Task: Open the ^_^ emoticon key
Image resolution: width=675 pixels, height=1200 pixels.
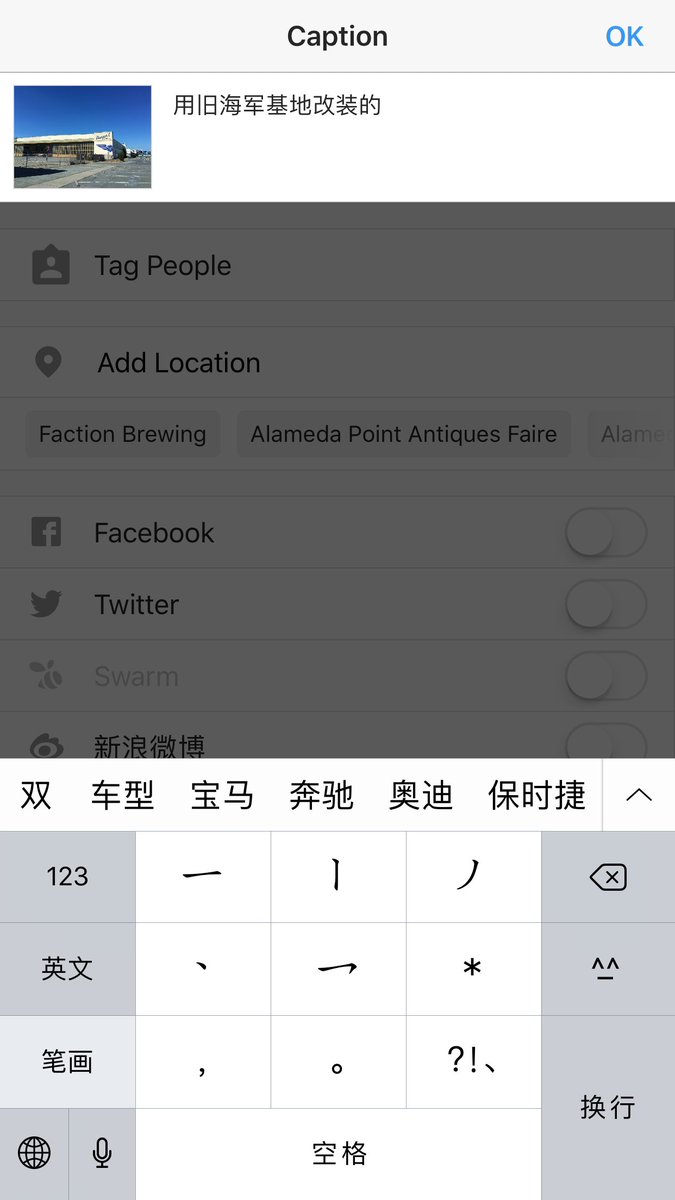Action: click(608, 968)
